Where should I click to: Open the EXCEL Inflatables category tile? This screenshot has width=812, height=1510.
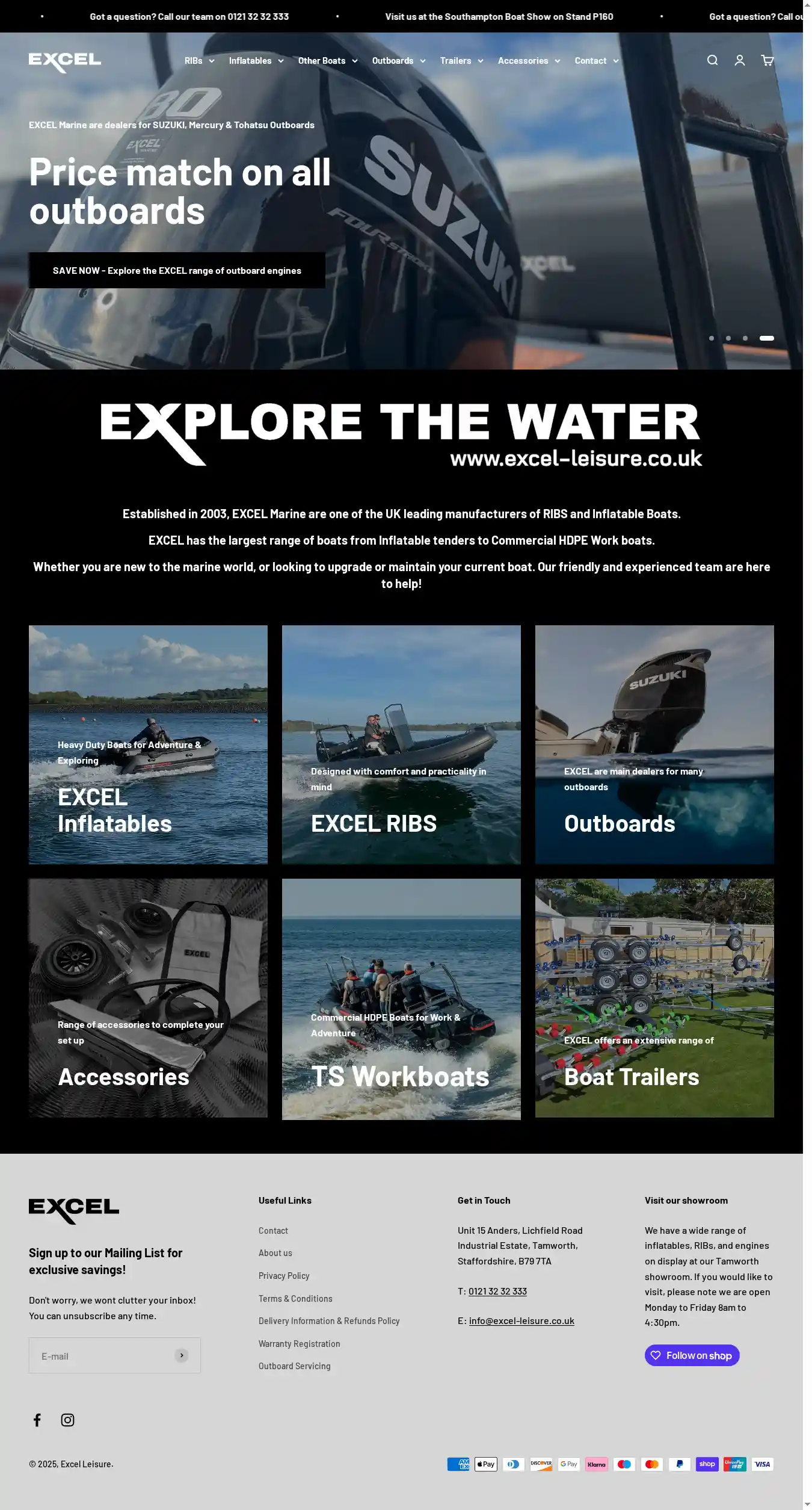148,744
